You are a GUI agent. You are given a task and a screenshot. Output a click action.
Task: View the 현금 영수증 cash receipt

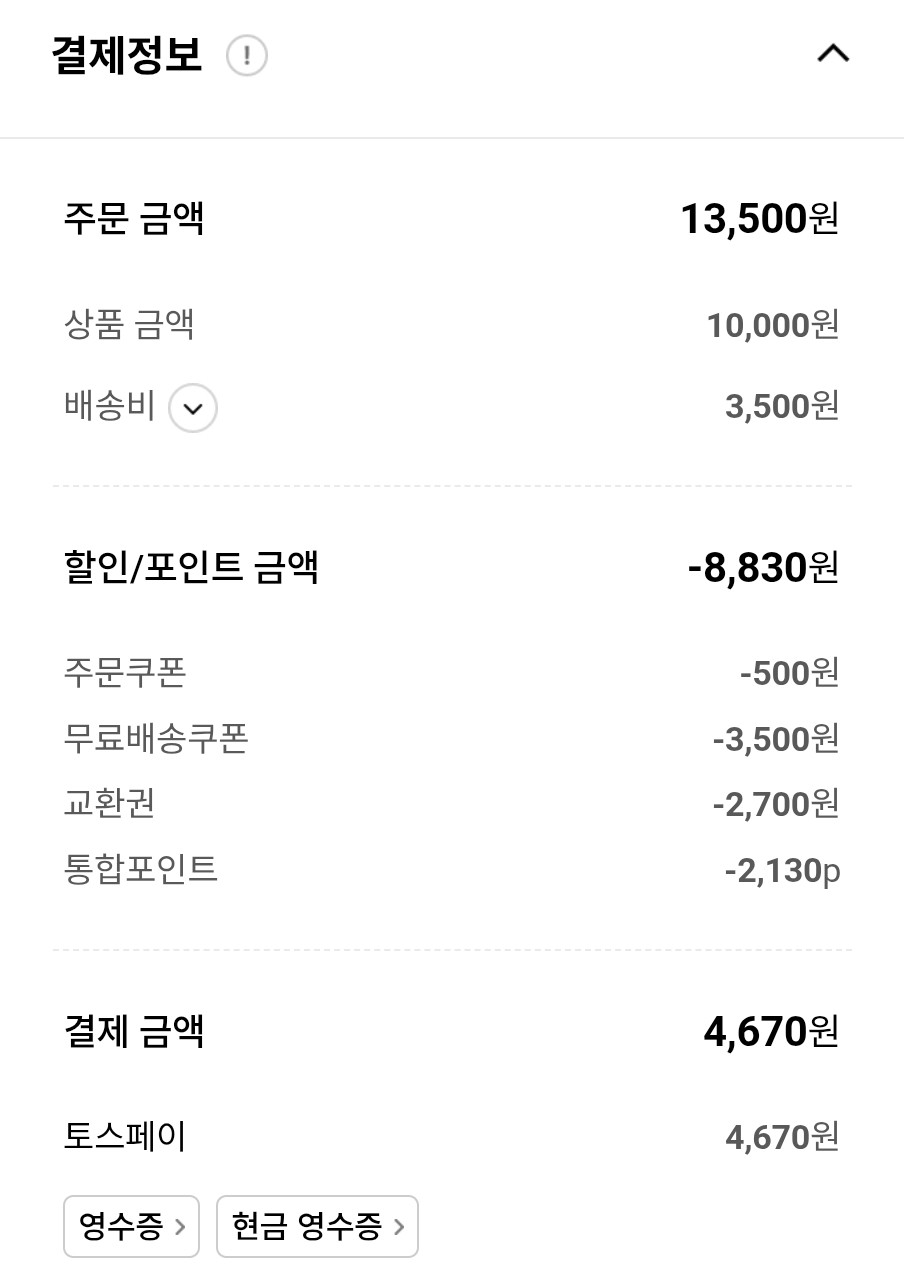[317, 1226]
